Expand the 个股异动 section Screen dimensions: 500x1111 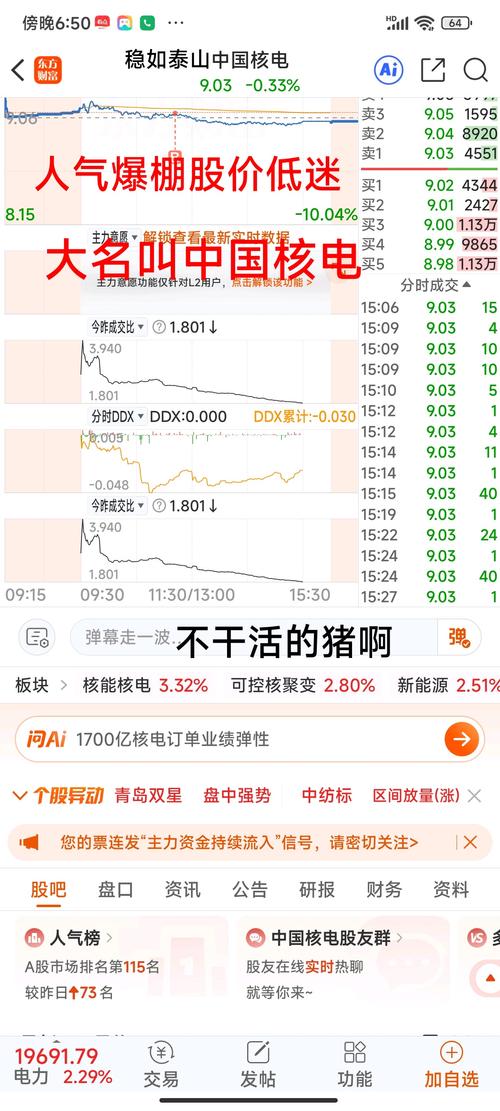[x=58, y=796]
